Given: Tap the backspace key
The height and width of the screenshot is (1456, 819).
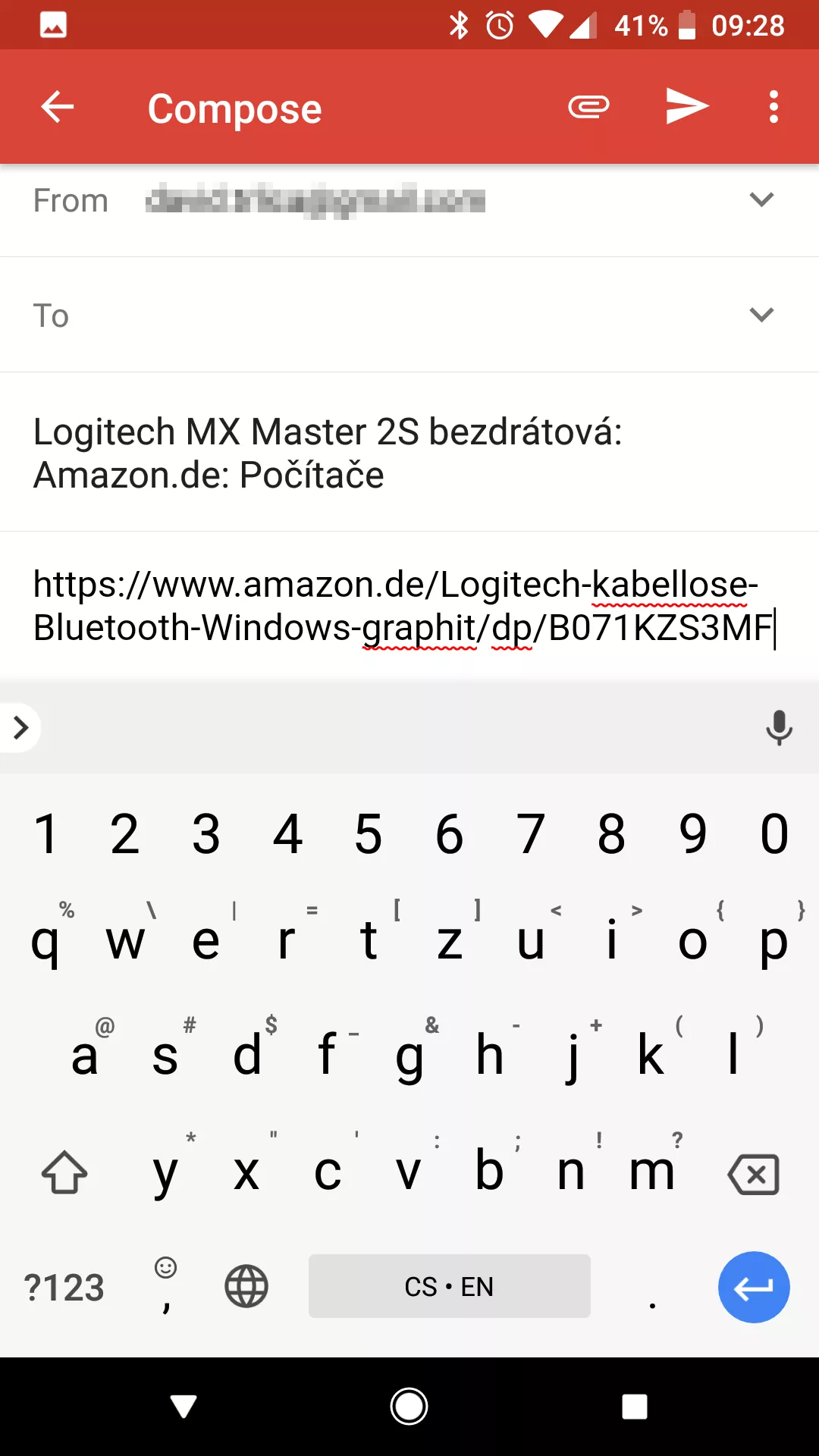Looking at the screenshot, I should tap(753, 1175).
